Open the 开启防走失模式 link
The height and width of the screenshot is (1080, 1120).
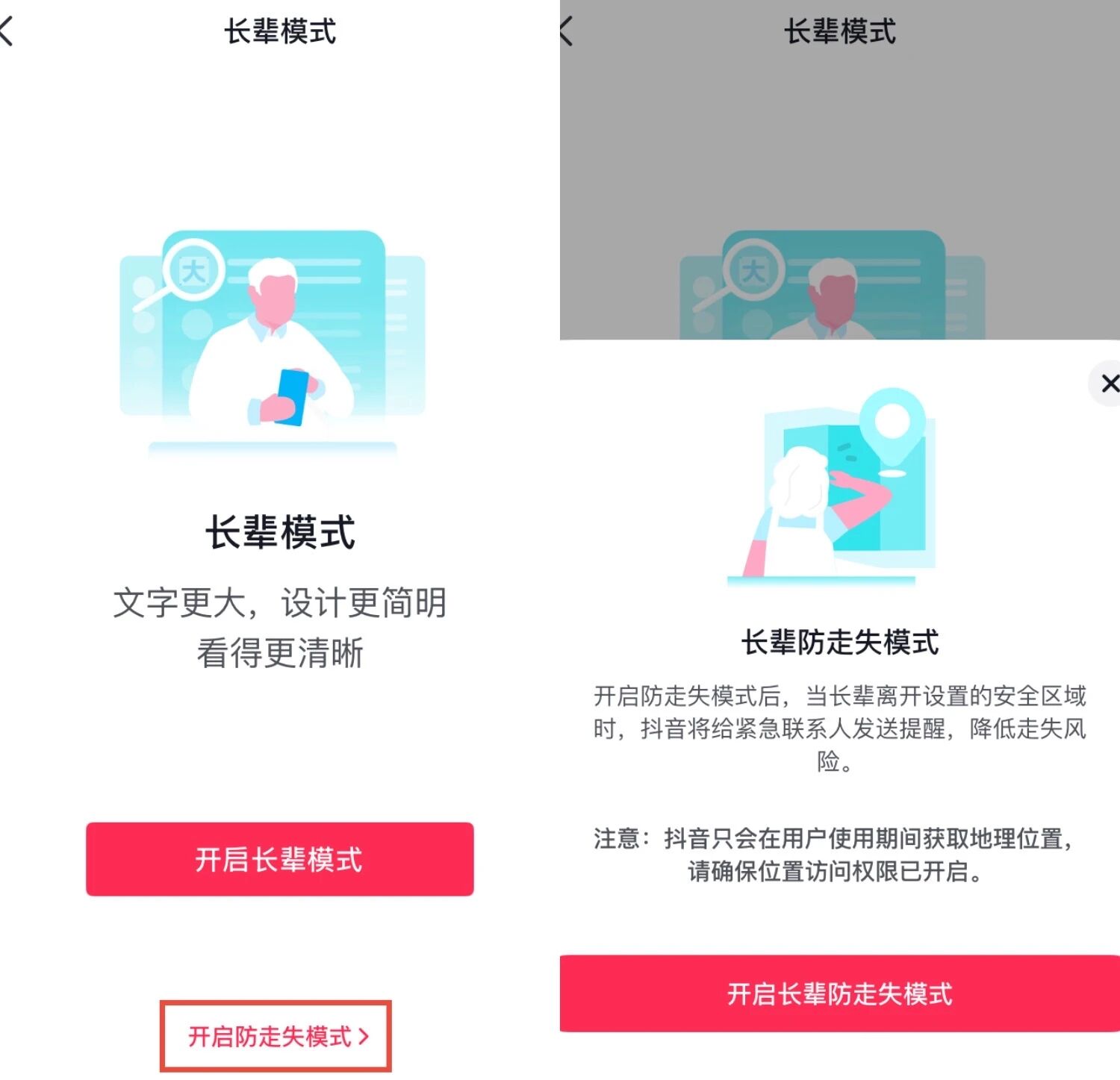[277, 1036]
